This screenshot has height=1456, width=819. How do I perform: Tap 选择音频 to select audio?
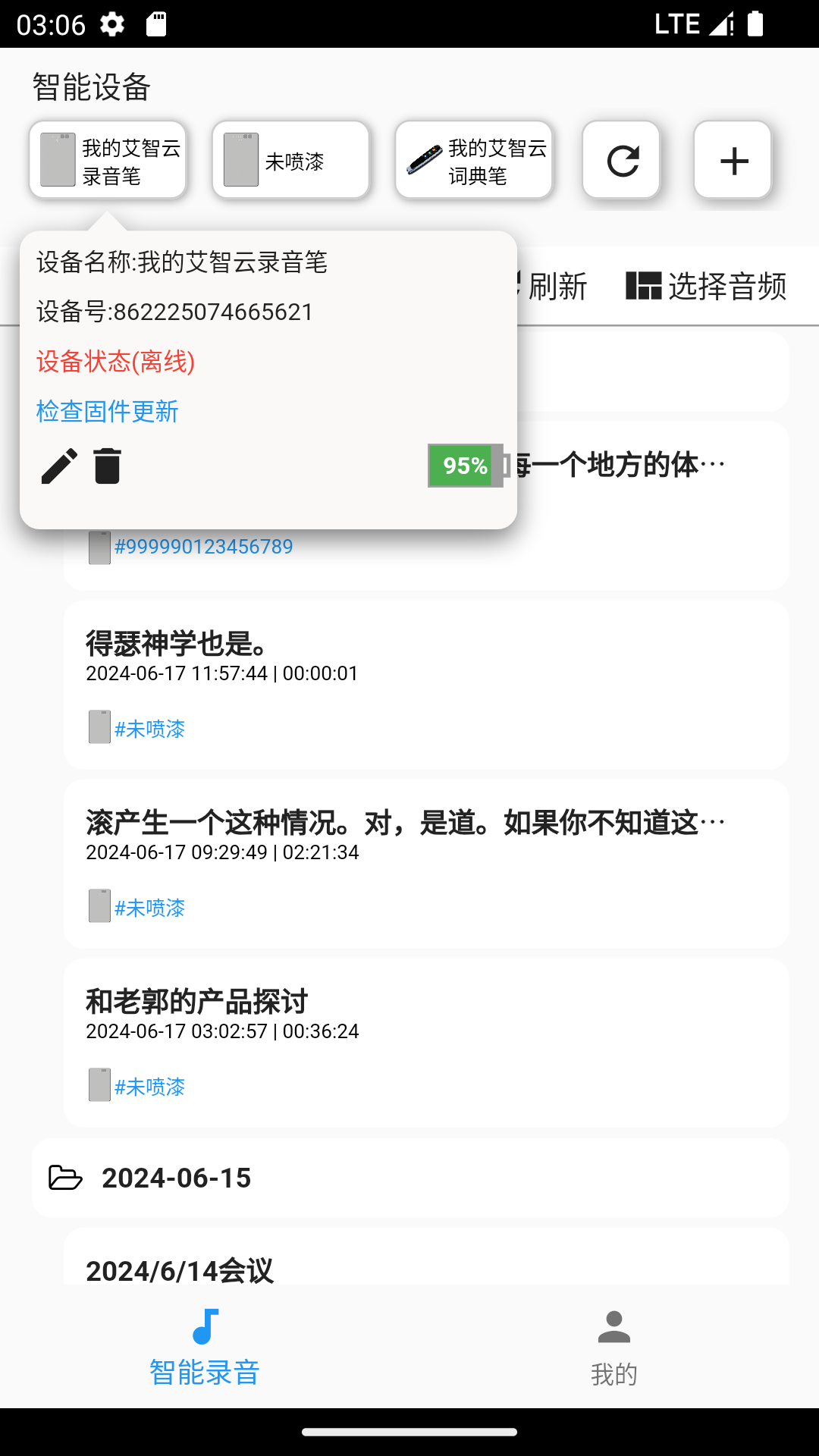[707, 287]
